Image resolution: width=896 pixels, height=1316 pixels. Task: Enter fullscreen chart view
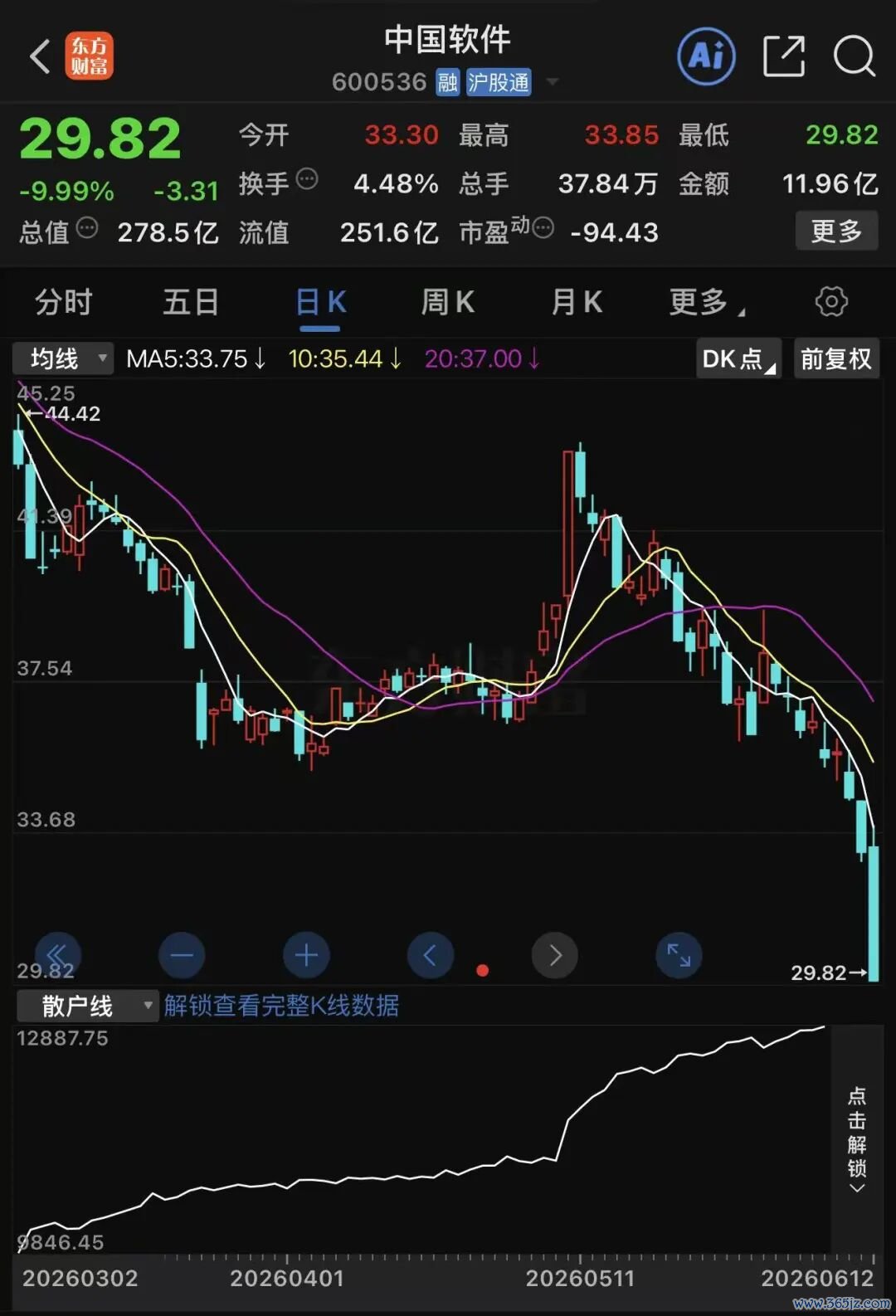pyautogui.click(x=679, y=955)
